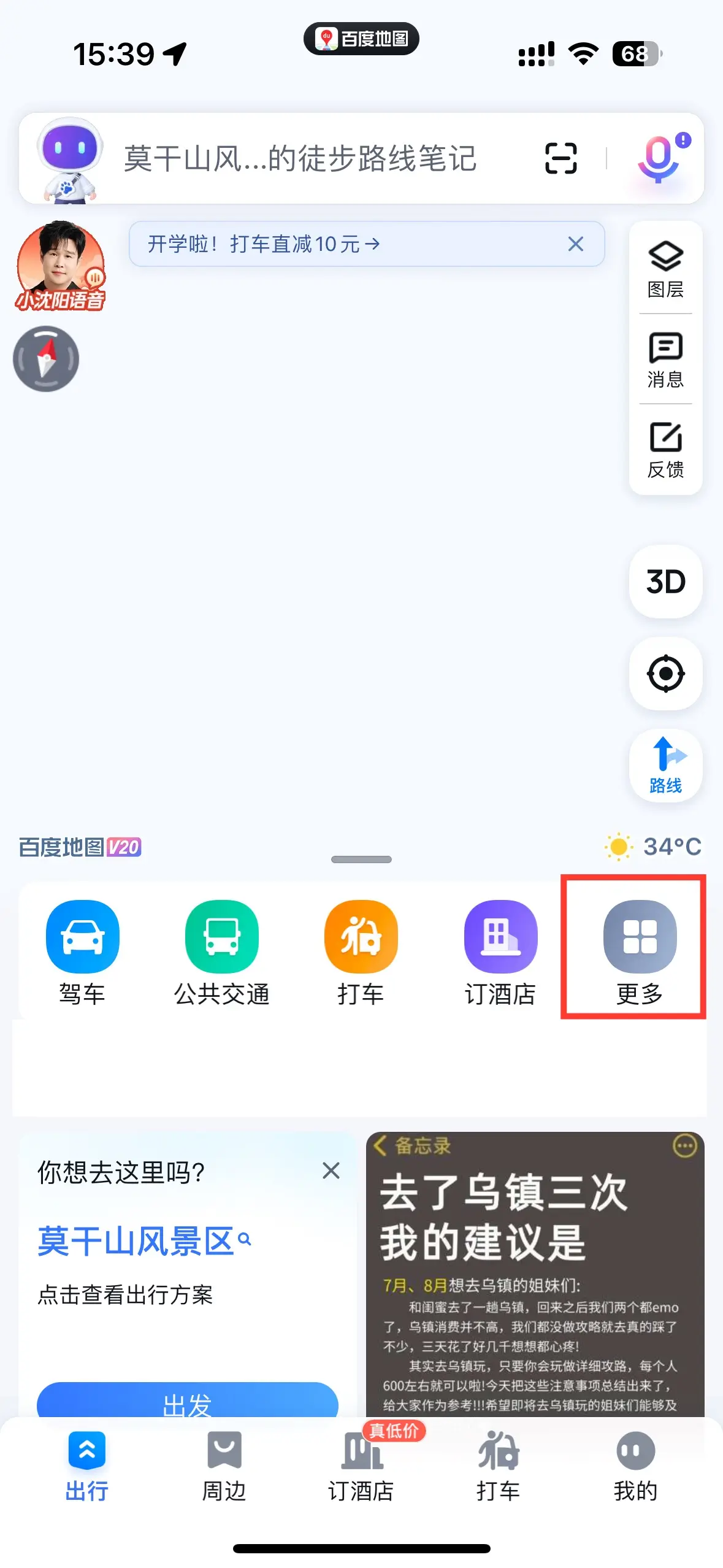Toggle 3D map view

click(x=665, y=581)
